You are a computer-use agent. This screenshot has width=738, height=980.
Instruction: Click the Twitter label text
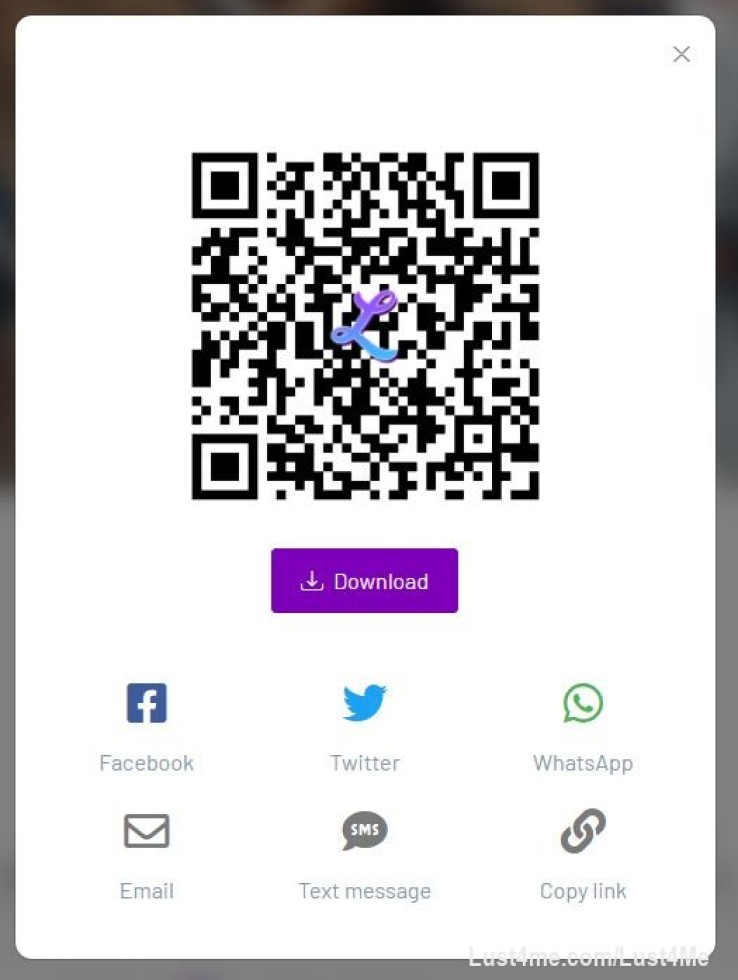click(364, 762)
